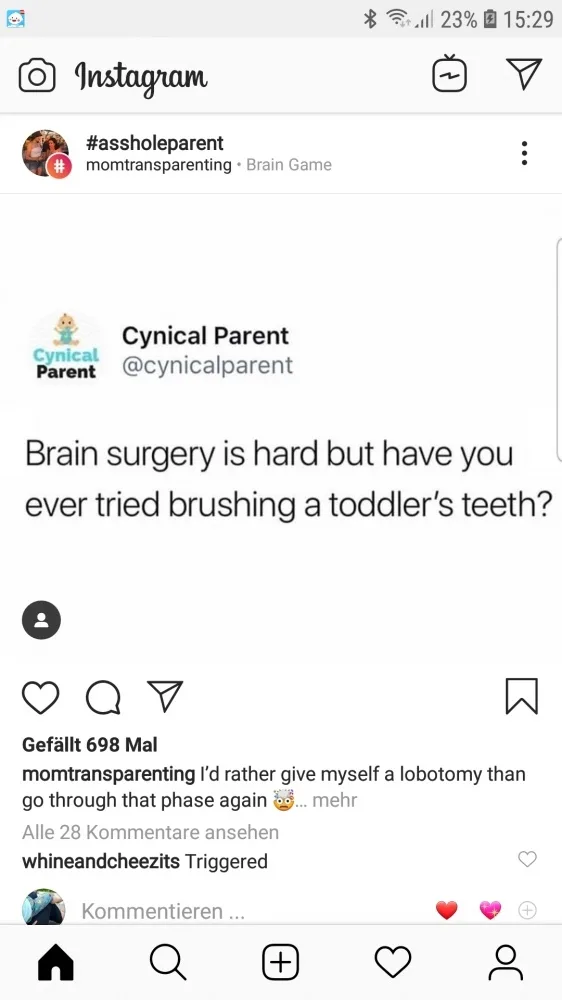562x1000 pixels.
Task: Open the camera from the top bar
Action: tap(37, 76)
